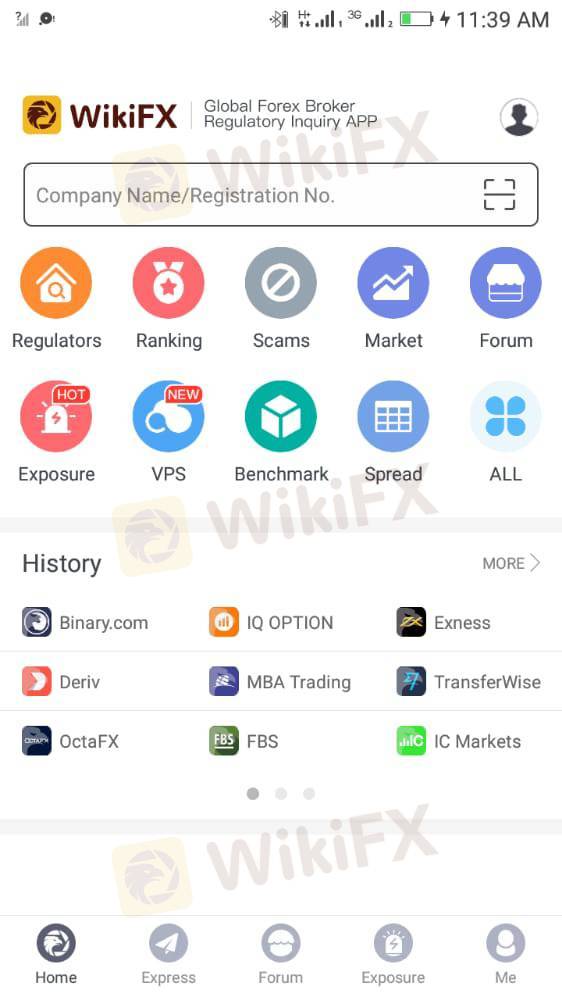Screen dimensions: 562x1000
Task: Select the second History page dot
Action: pyautogui.click(x=281, y=793)
